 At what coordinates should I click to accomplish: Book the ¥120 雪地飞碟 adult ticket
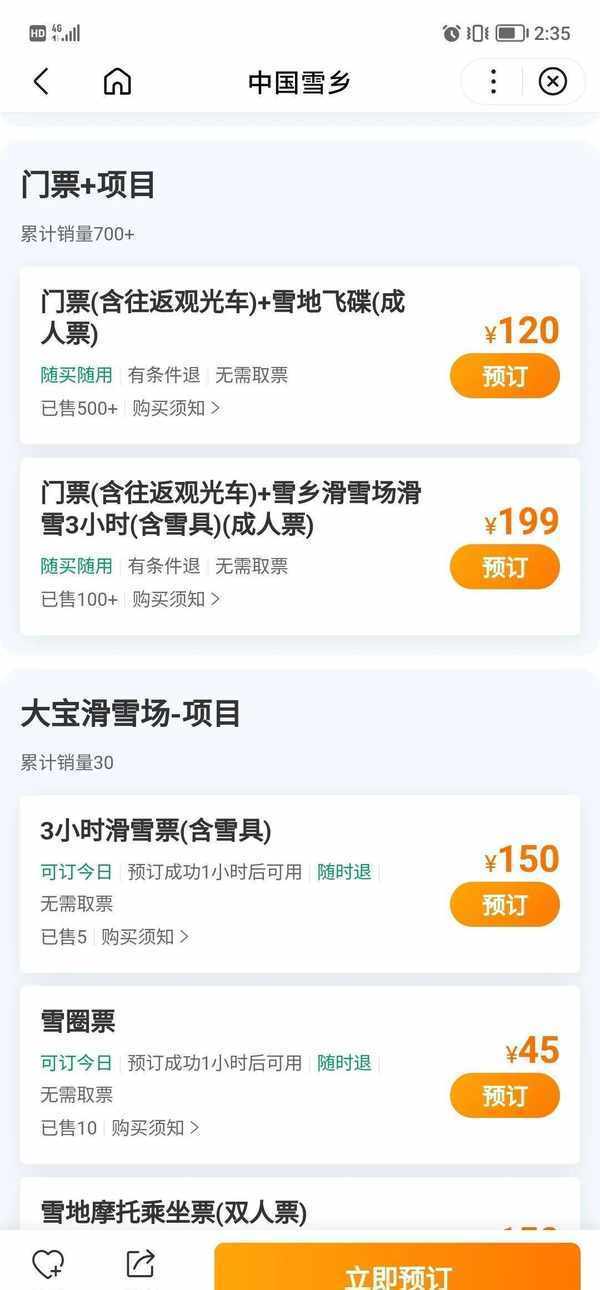click(x=504, y=376)
